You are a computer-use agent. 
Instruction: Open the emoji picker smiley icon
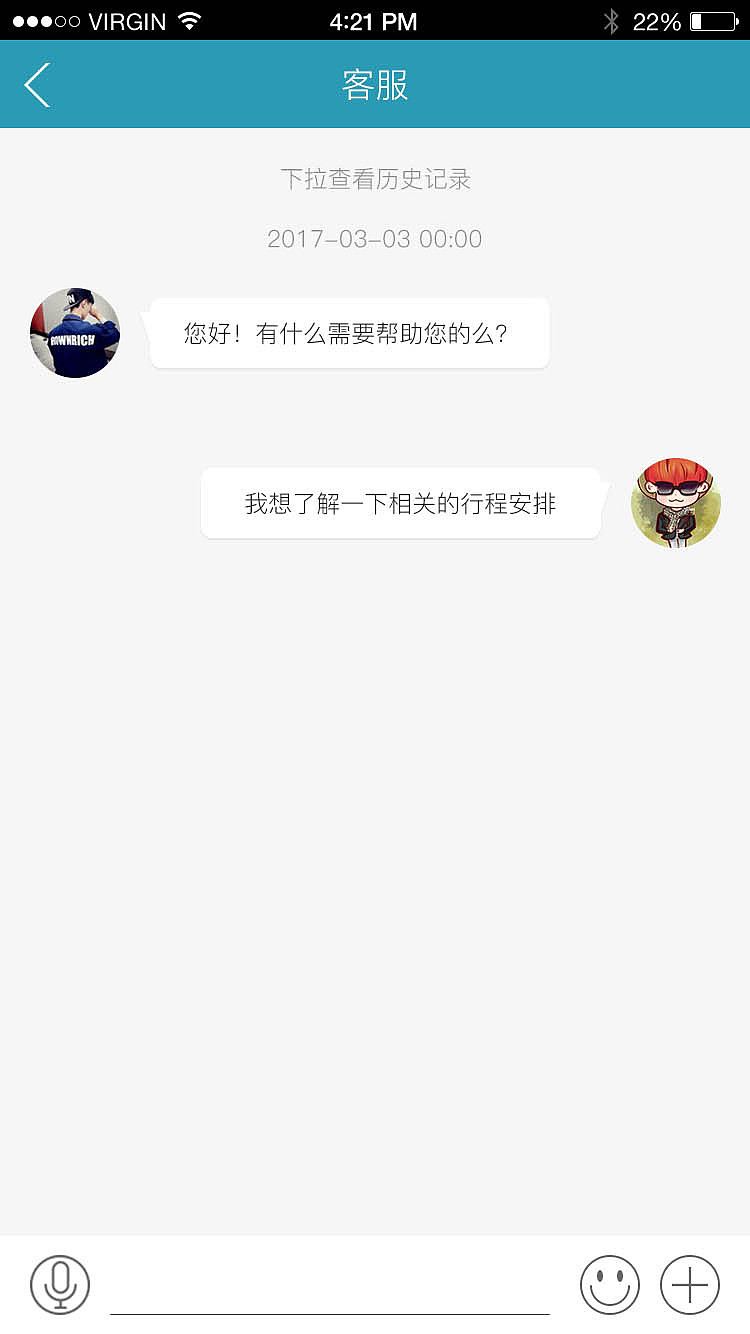(609, 1284)
